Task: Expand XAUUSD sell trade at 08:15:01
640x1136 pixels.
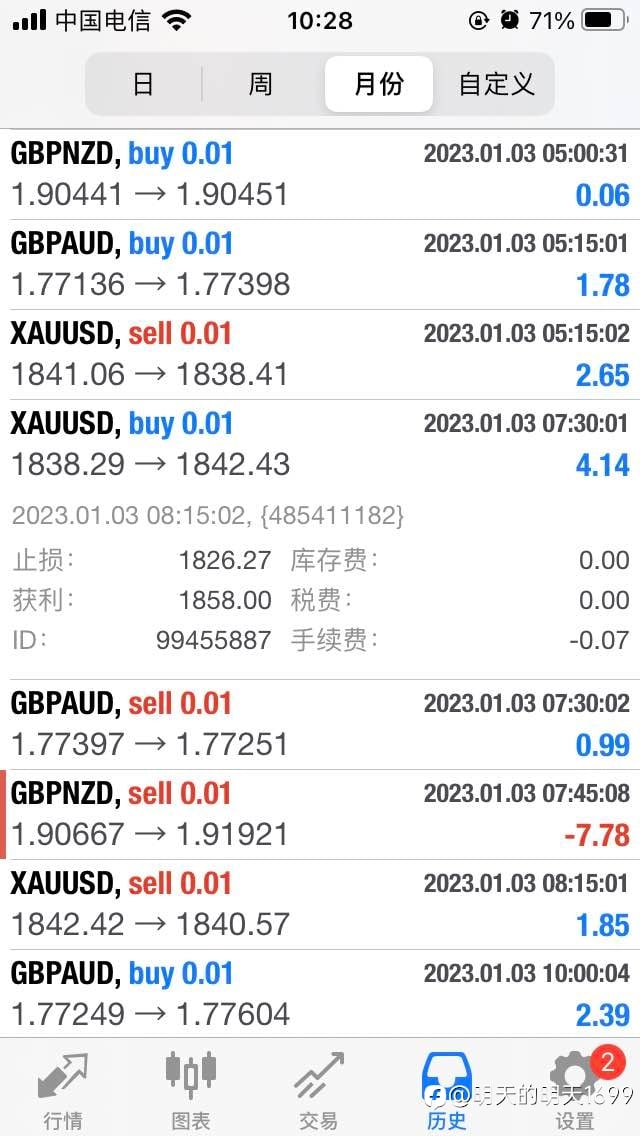Action: coord(320,904)
